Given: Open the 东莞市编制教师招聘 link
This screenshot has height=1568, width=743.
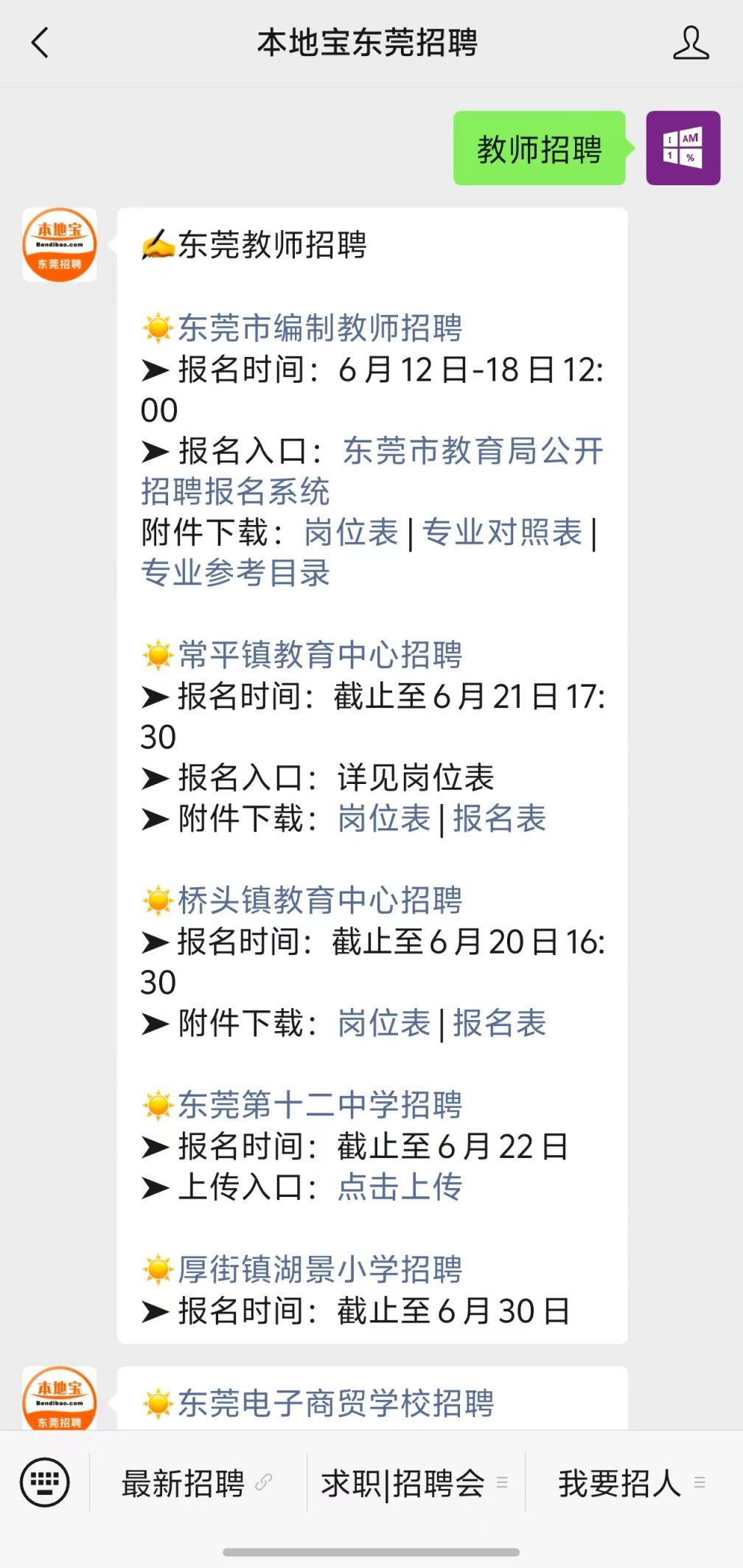Looking at the screenshot, I should 320,327.
